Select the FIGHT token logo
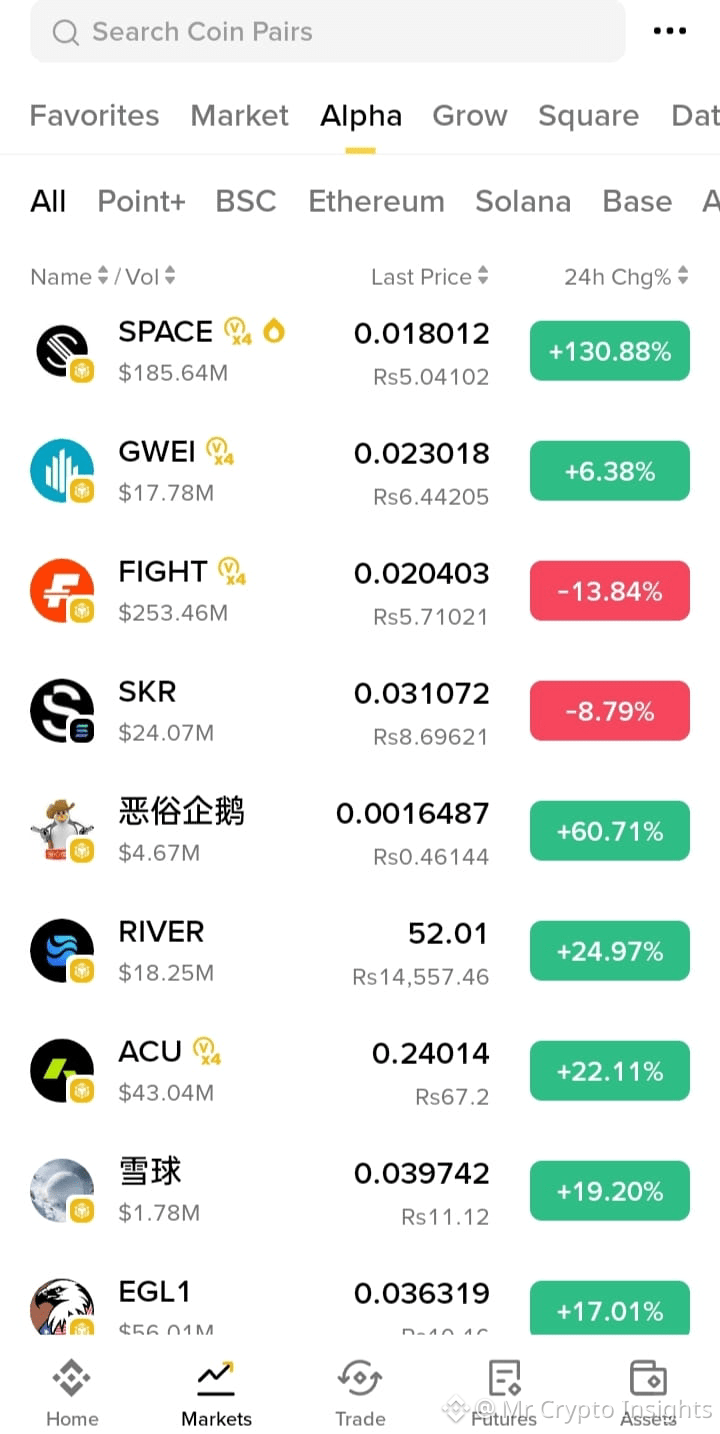 point(62,590)
